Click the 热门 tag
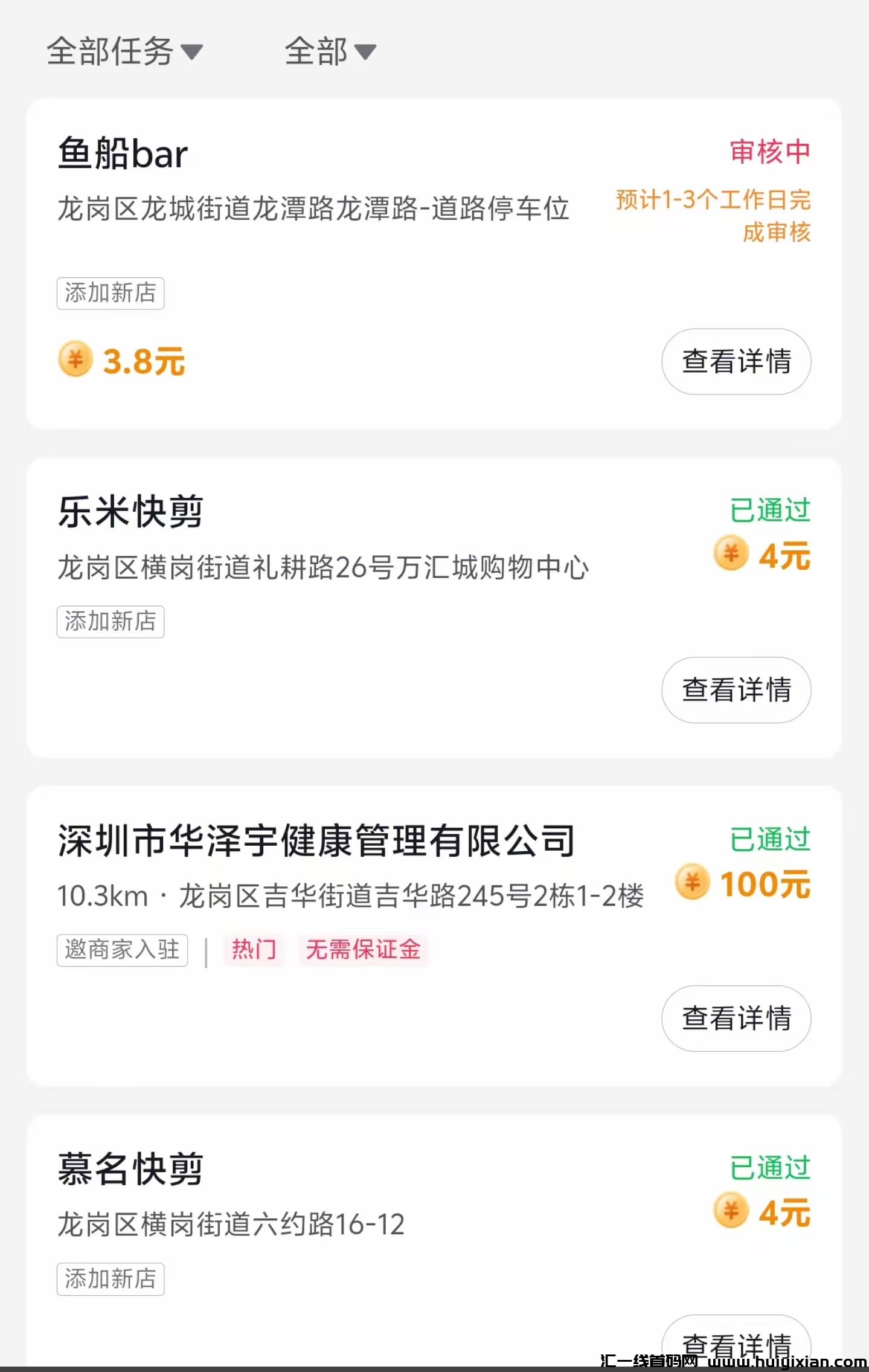The width and height of the screenshot is (869, 1372). pos(254,950)
